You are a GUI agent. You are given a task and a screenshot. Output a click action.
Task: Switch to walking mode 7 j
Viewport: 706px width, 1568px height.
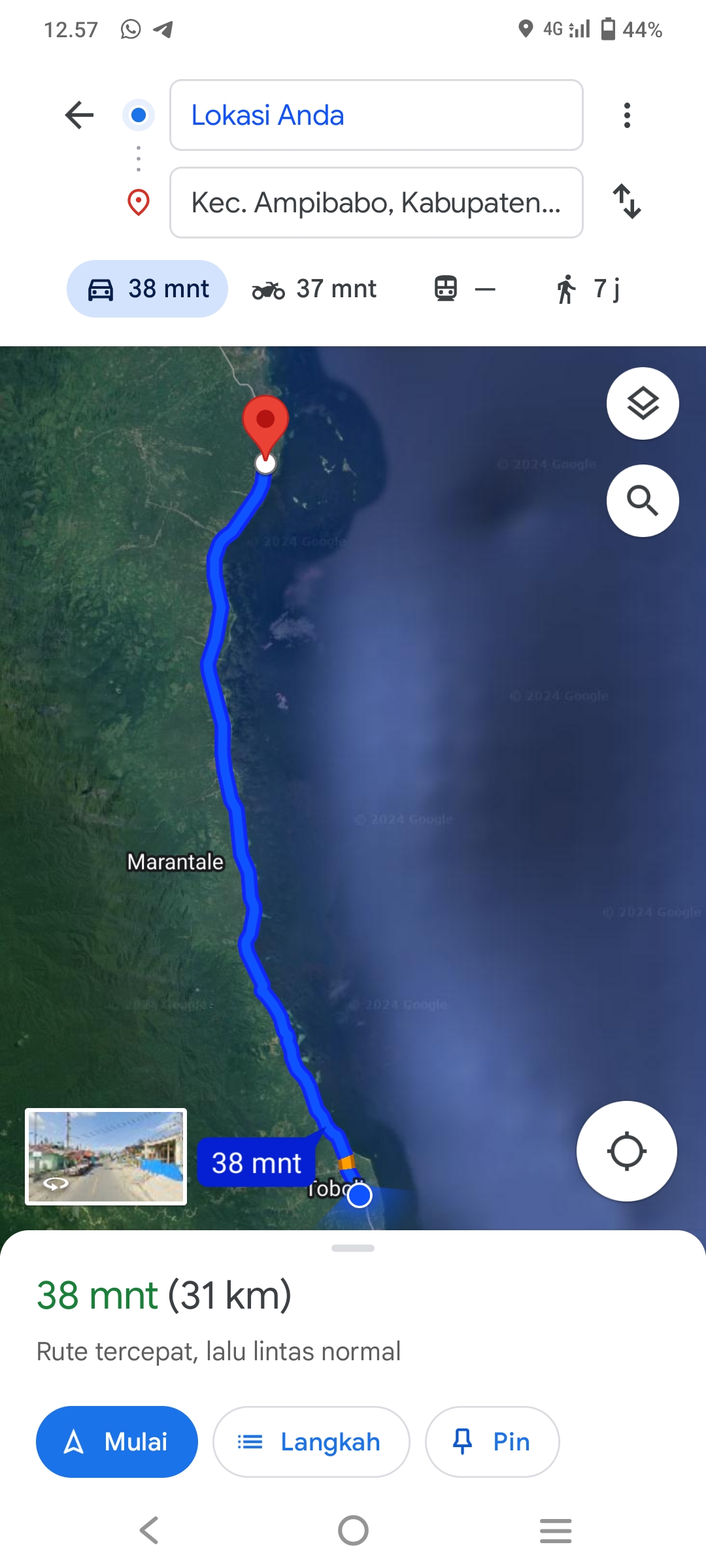pos(588,289)
